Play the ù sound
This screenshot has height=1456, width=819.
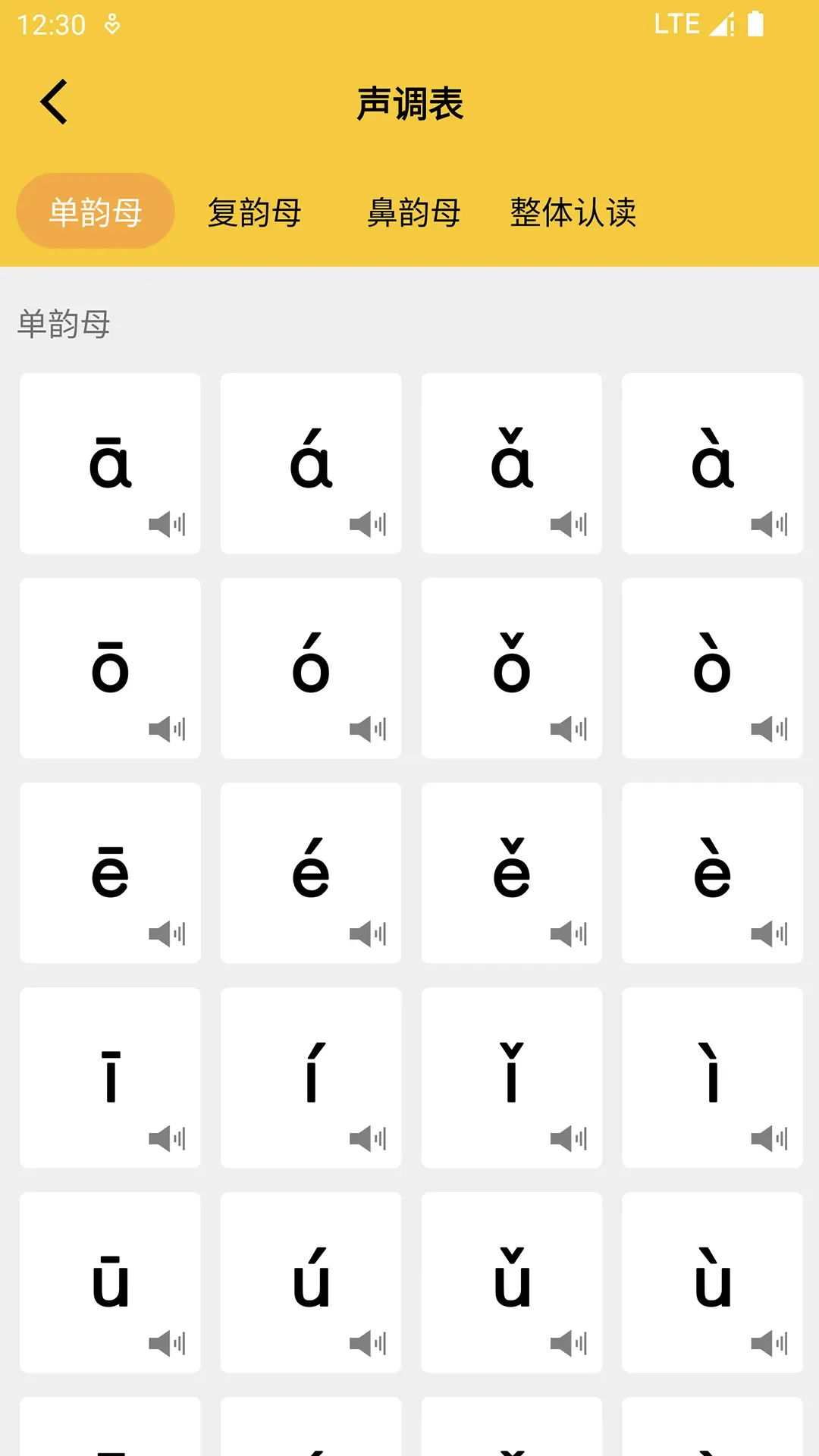tap(712, 1282)
